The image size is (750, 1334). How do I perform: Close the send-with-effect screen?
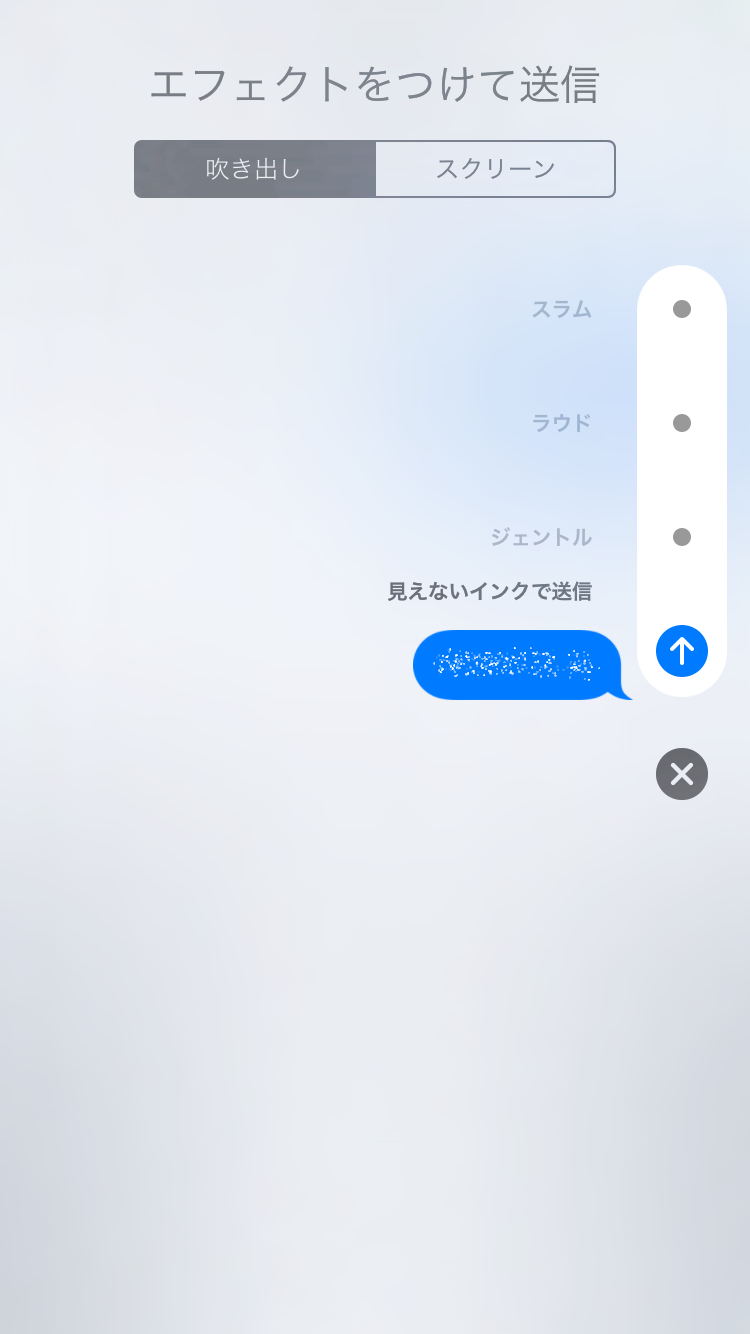point(682,774)
